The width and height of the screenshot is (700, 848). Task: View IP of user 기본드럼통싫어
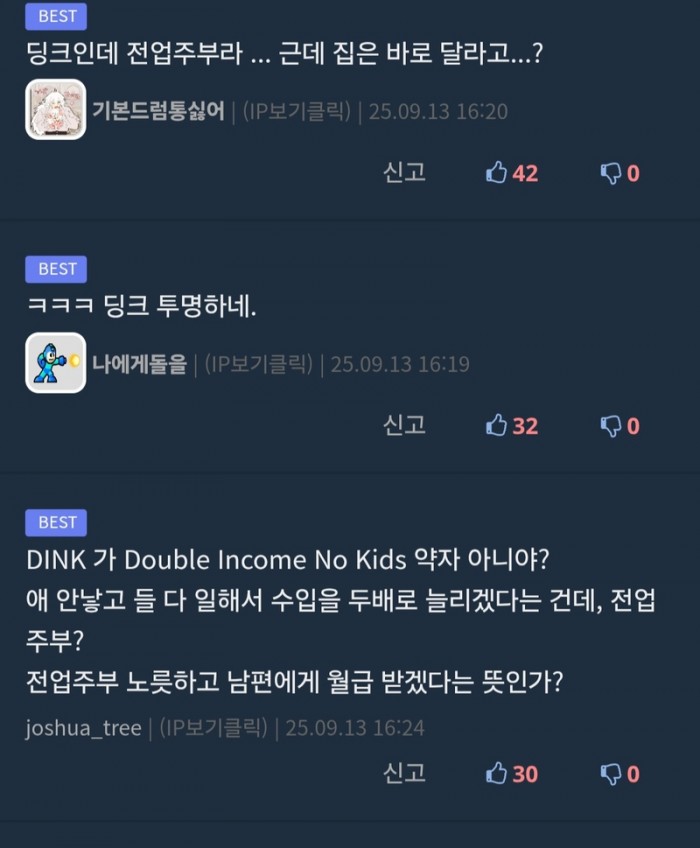(x=297, y=111)
